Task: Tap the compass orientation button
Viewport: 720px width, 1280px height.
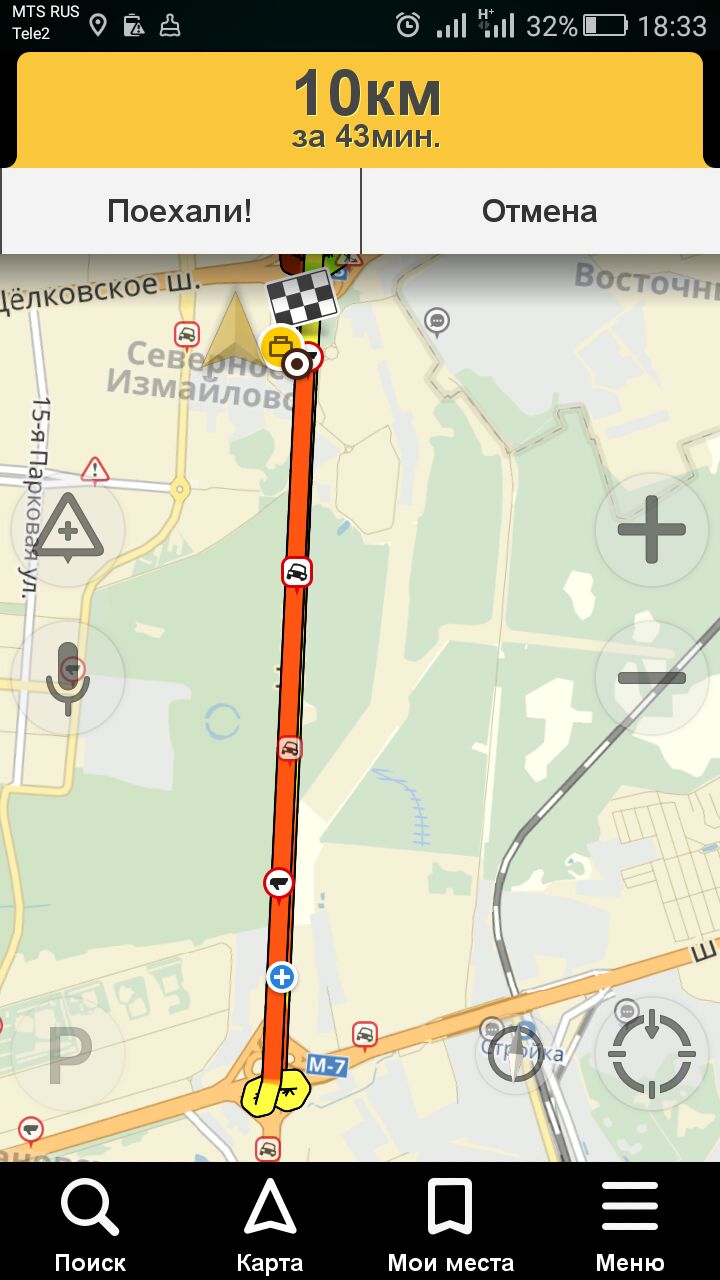Action: 516,1053
